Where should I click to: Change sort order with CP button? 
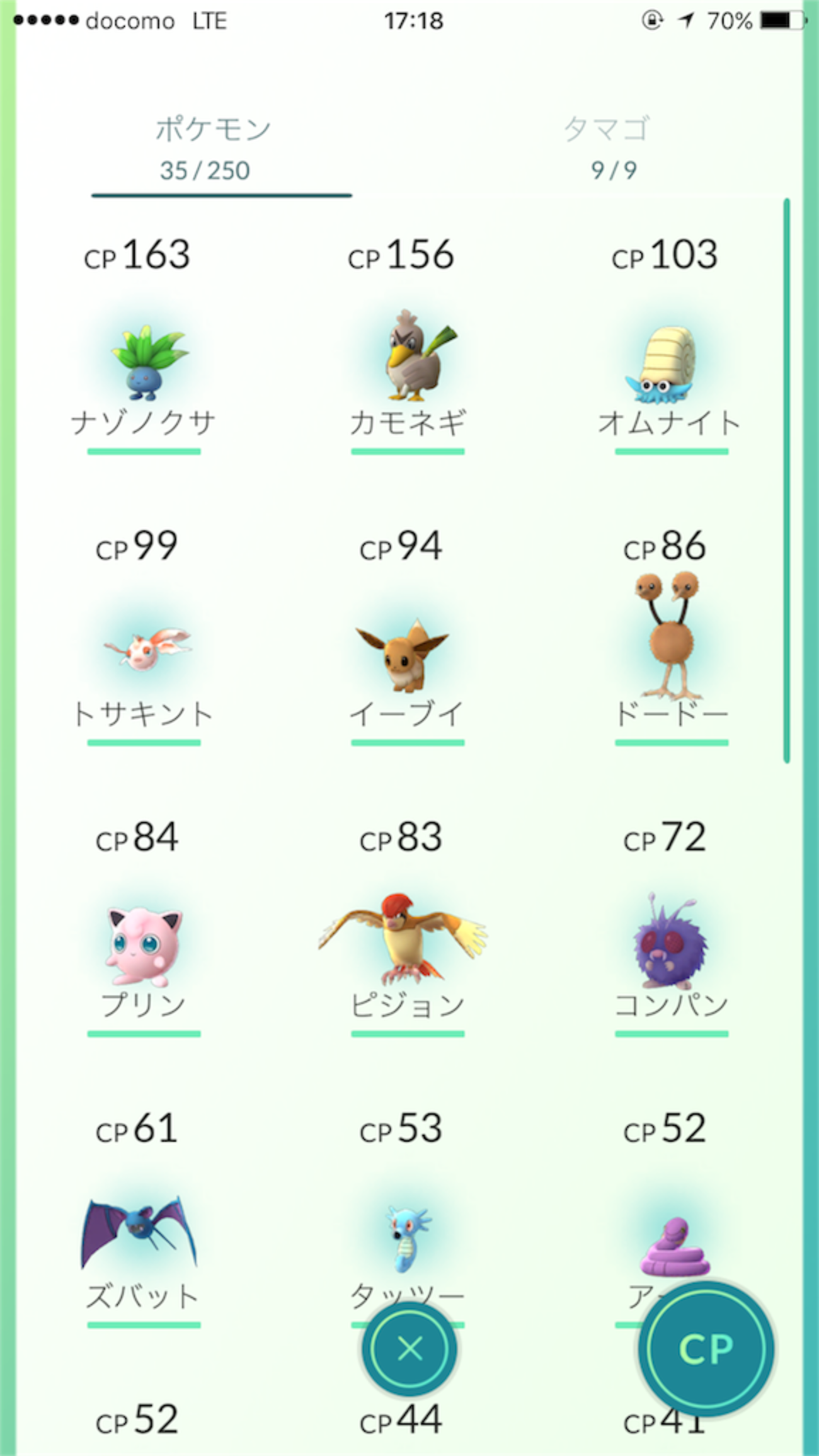(x=706, y=1350)
